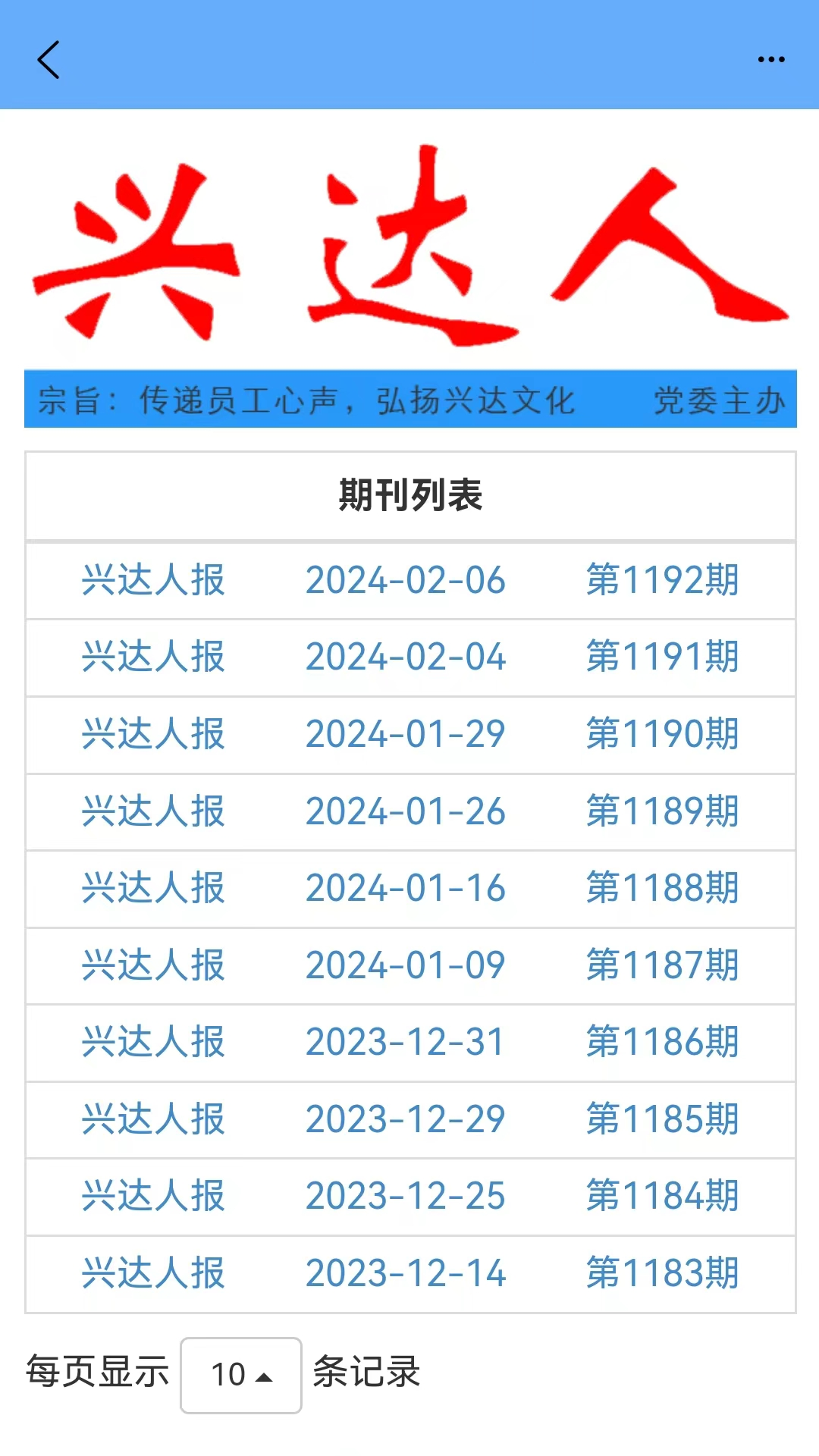Click the 2023-12-25 edition link

pyautogui.click(x=409, y=1197)
